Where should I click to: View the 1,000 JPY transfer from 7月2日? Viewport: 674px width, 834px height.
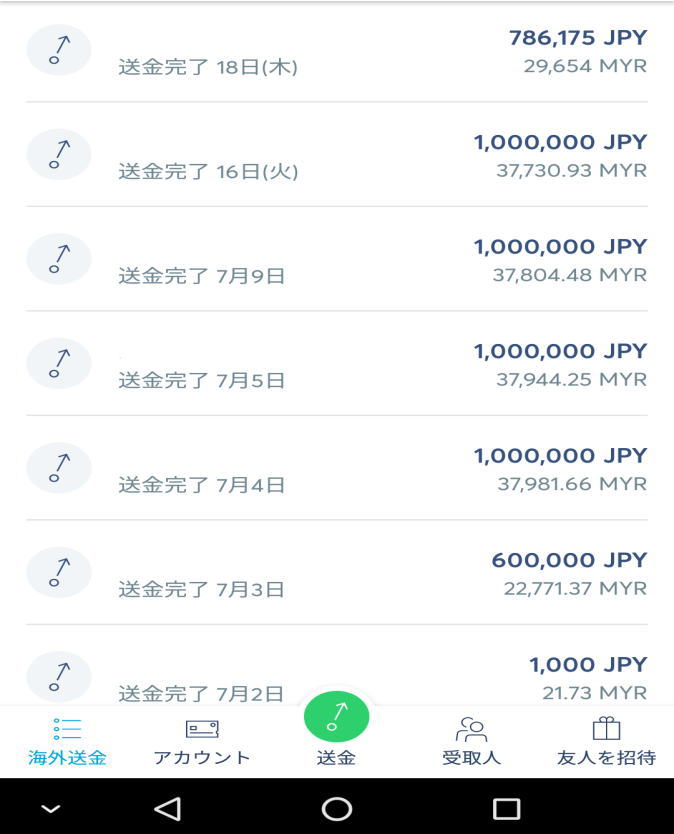(336, 676)
